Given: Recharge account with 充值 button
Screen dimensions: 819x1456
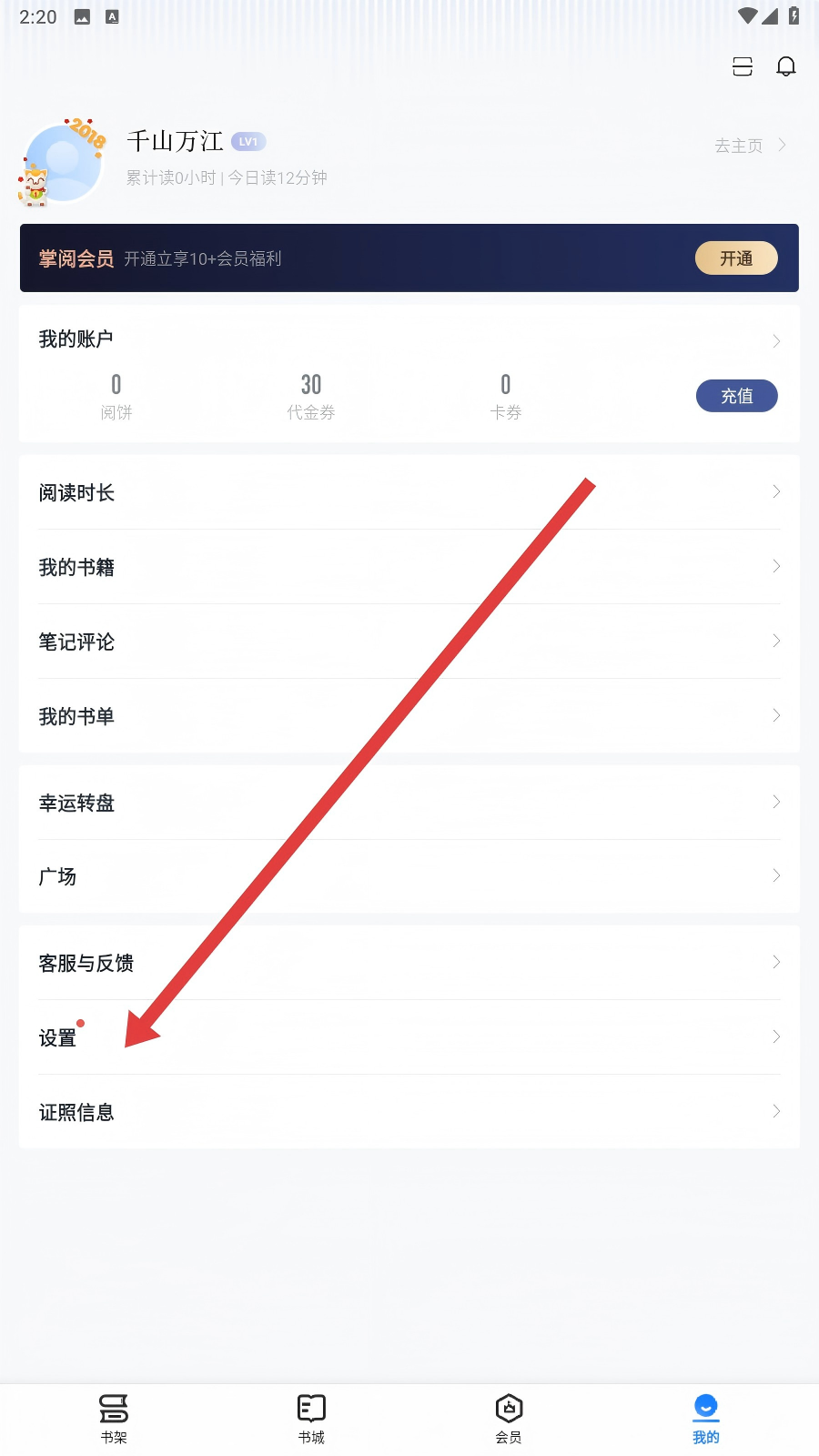Looking at the screenshot, I should click(x=736, y=396).
